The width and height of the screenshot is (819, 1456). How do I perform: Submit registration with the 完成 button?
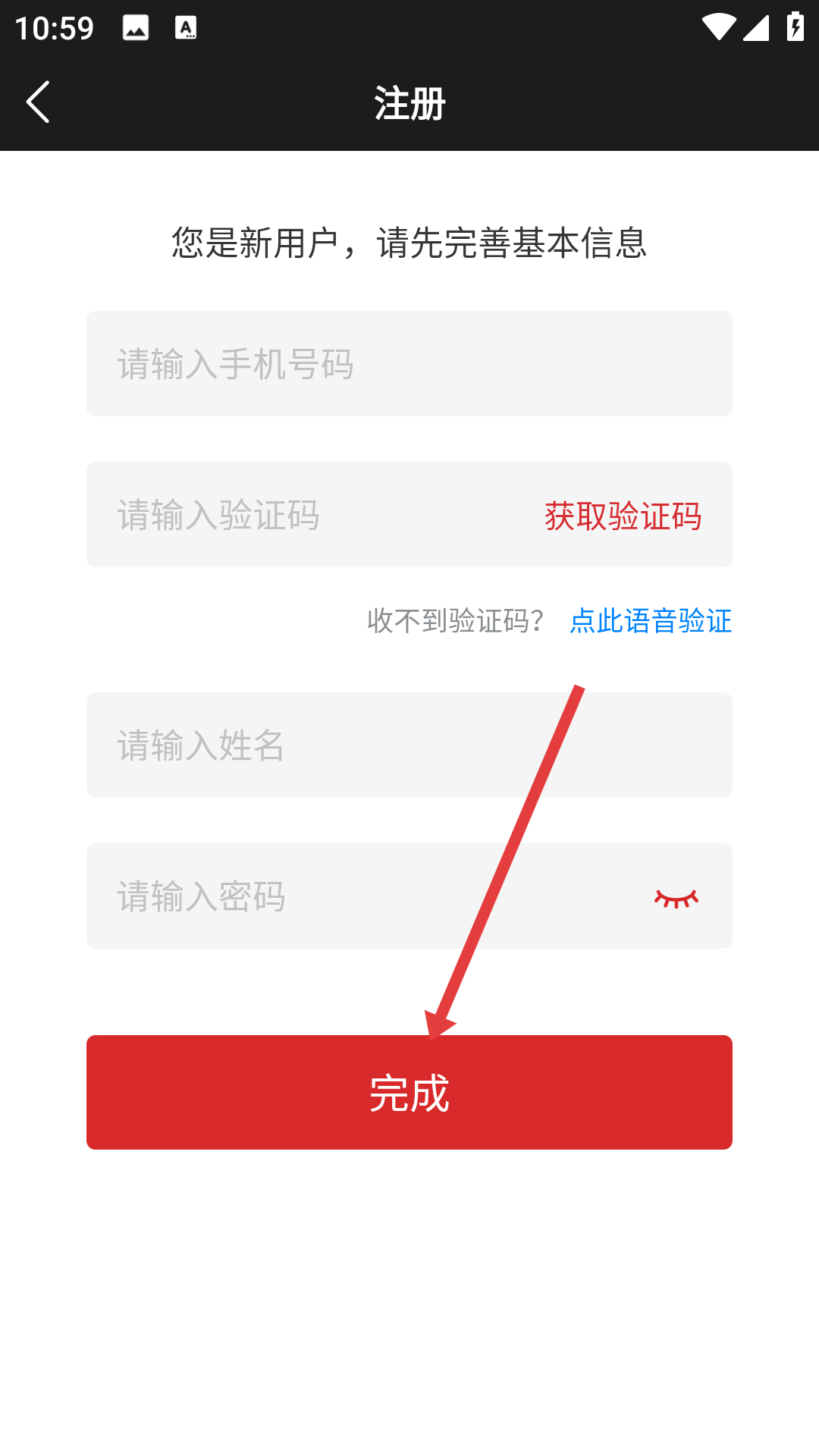pyautogui.click(x=409, y=1093)
